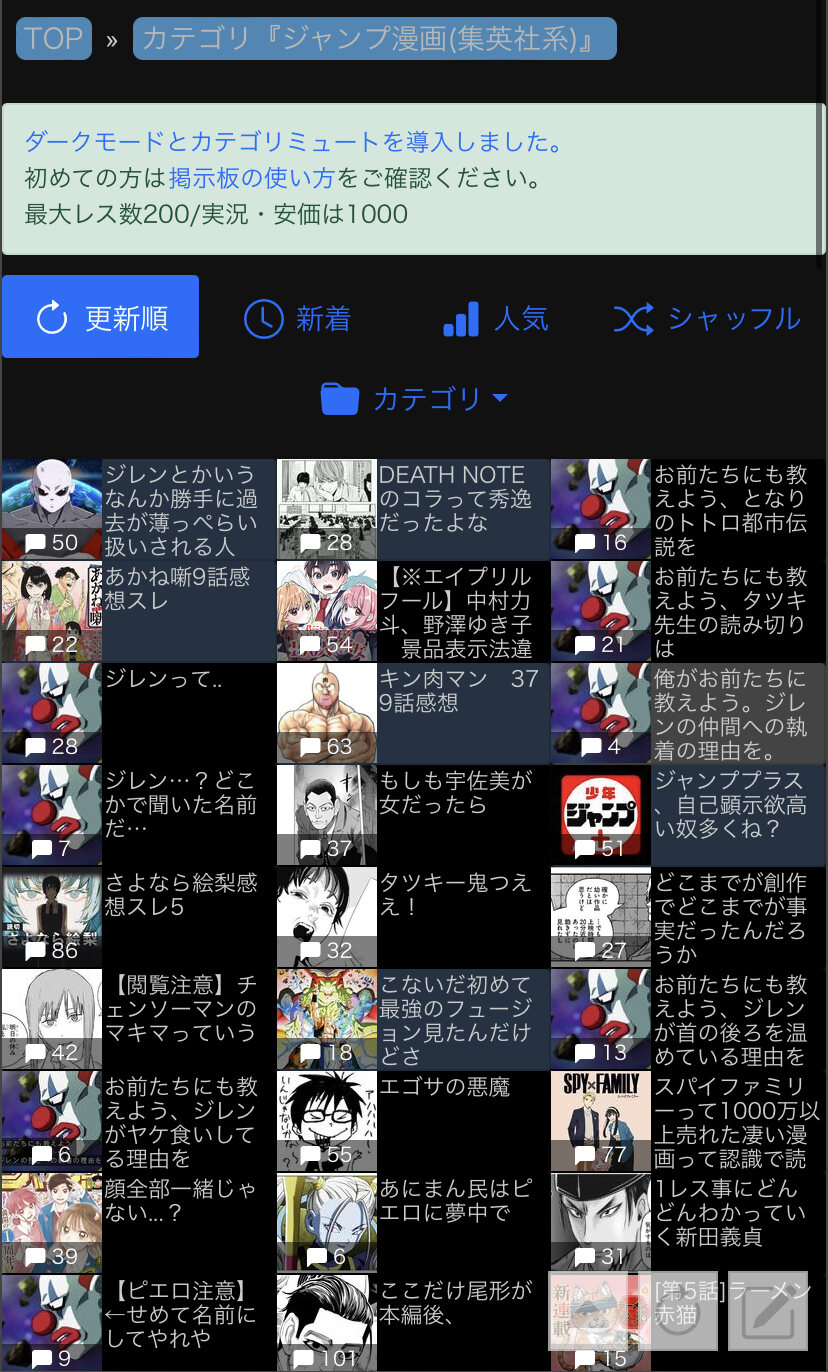Go to the TOP breadcrumb link
The width and height of the screenshot is (828, 1372).
54,39
